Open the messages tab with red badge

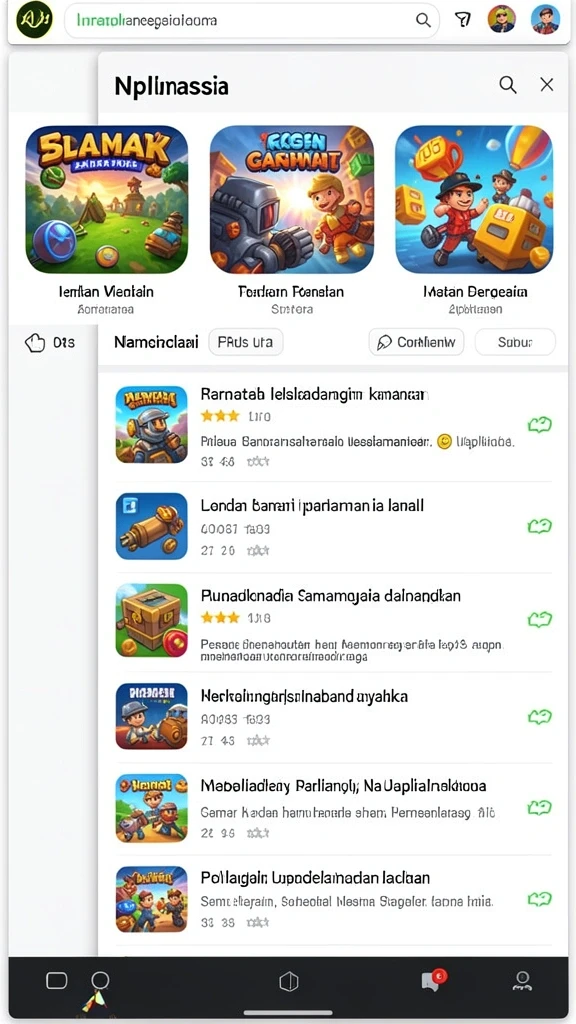[433, 981]
